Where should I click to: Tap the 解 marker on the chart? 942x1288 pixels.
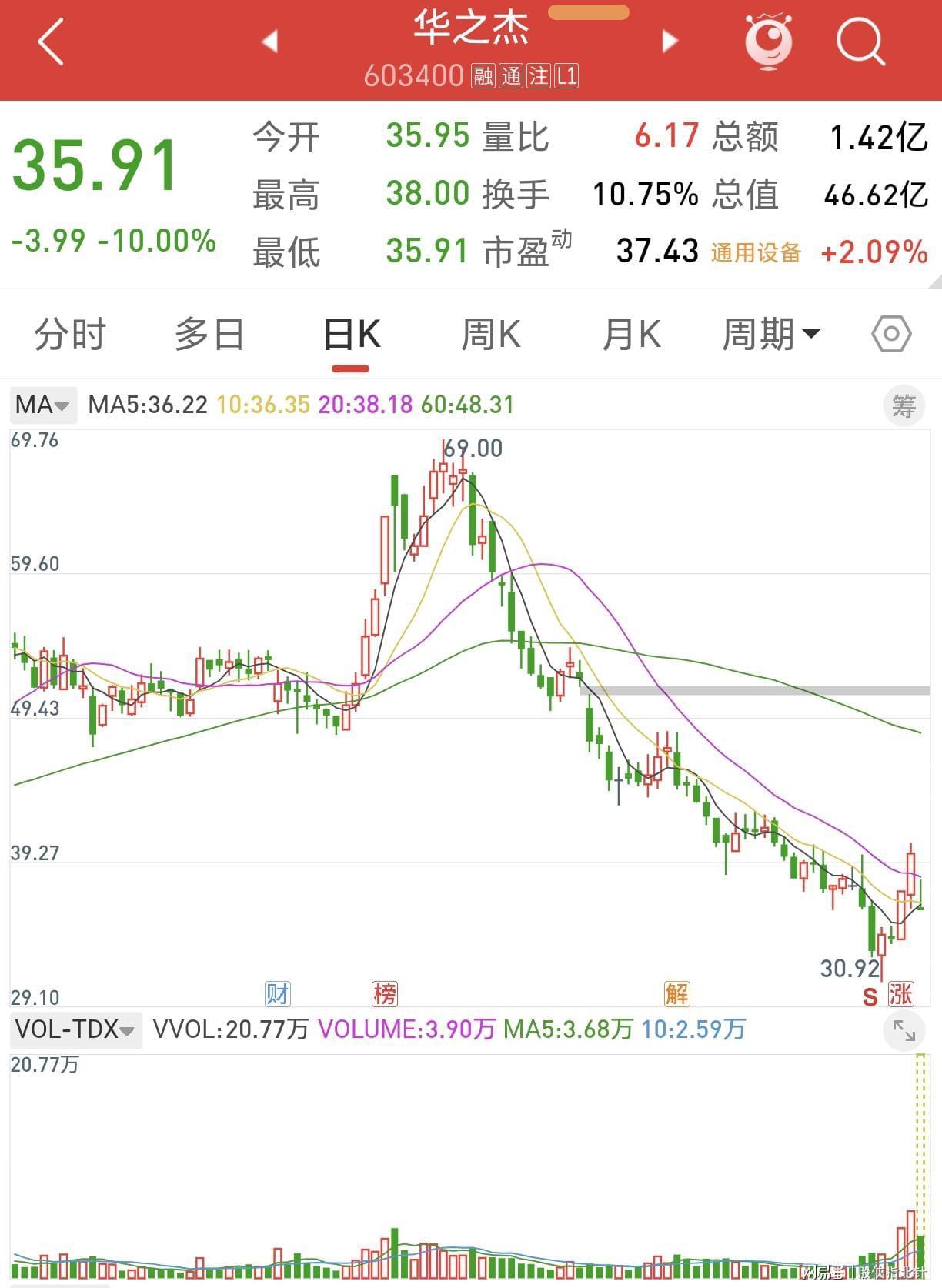[677, 993]
